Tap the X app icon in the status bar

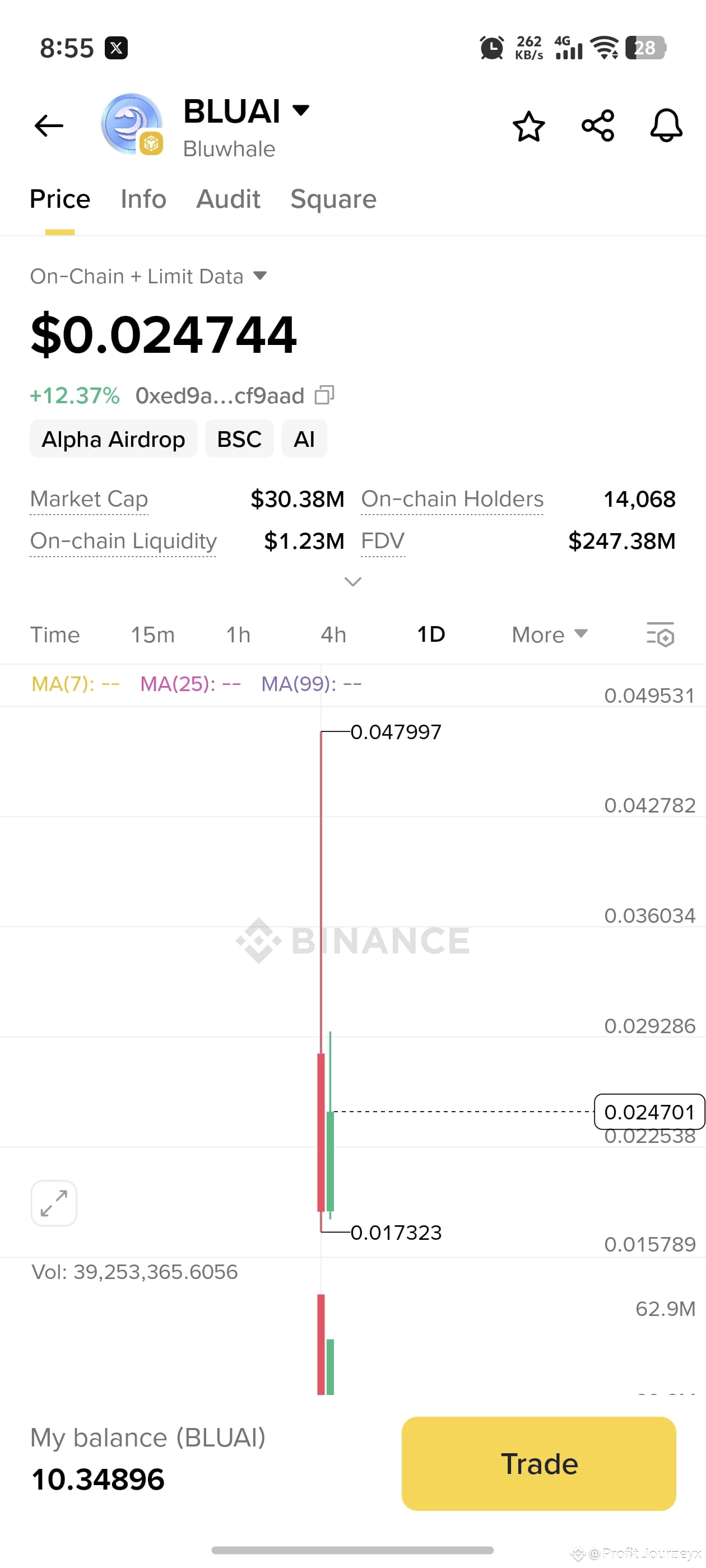pyautogui.click(x=117, y=48)
